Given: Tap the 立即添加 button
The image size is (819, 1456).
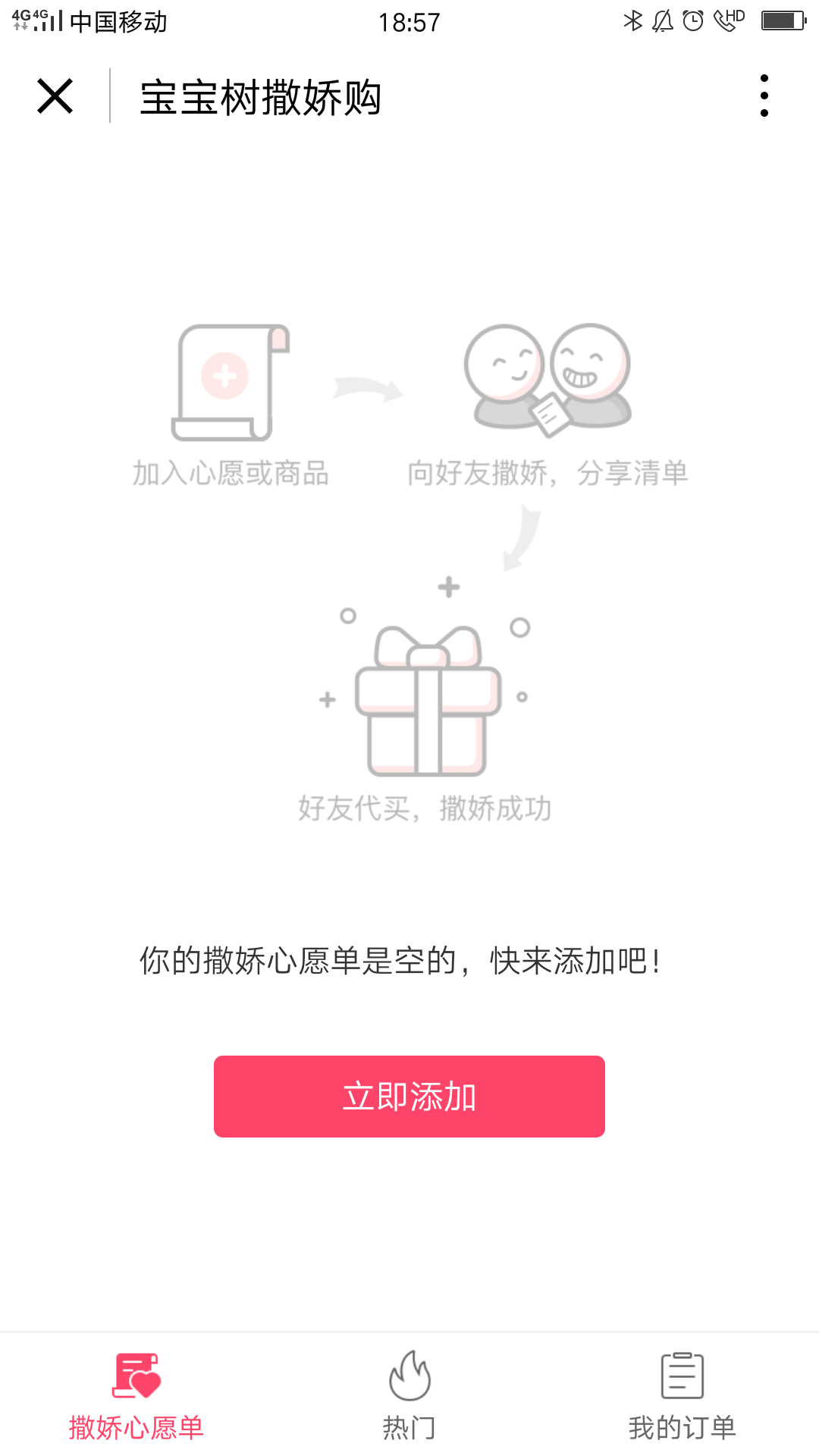Looking at the screenshot, I should pos(409,1097).
